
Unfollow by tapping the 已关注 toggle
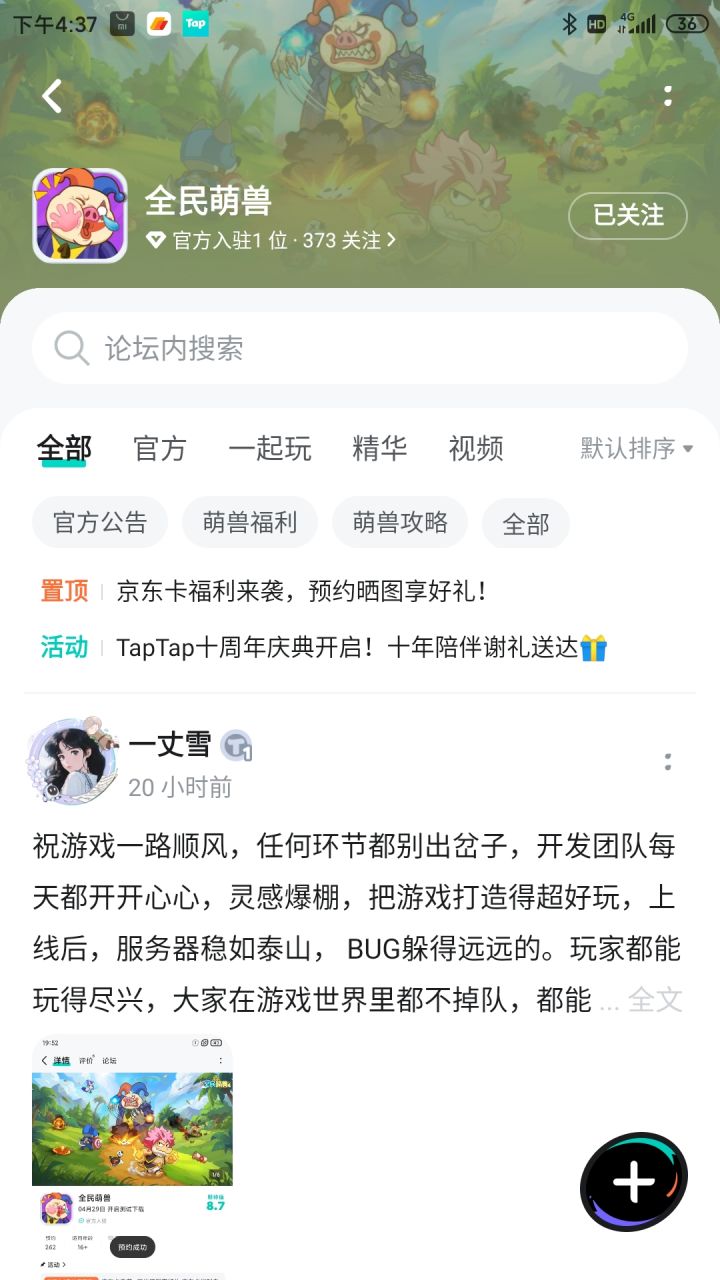click(628, 216)
